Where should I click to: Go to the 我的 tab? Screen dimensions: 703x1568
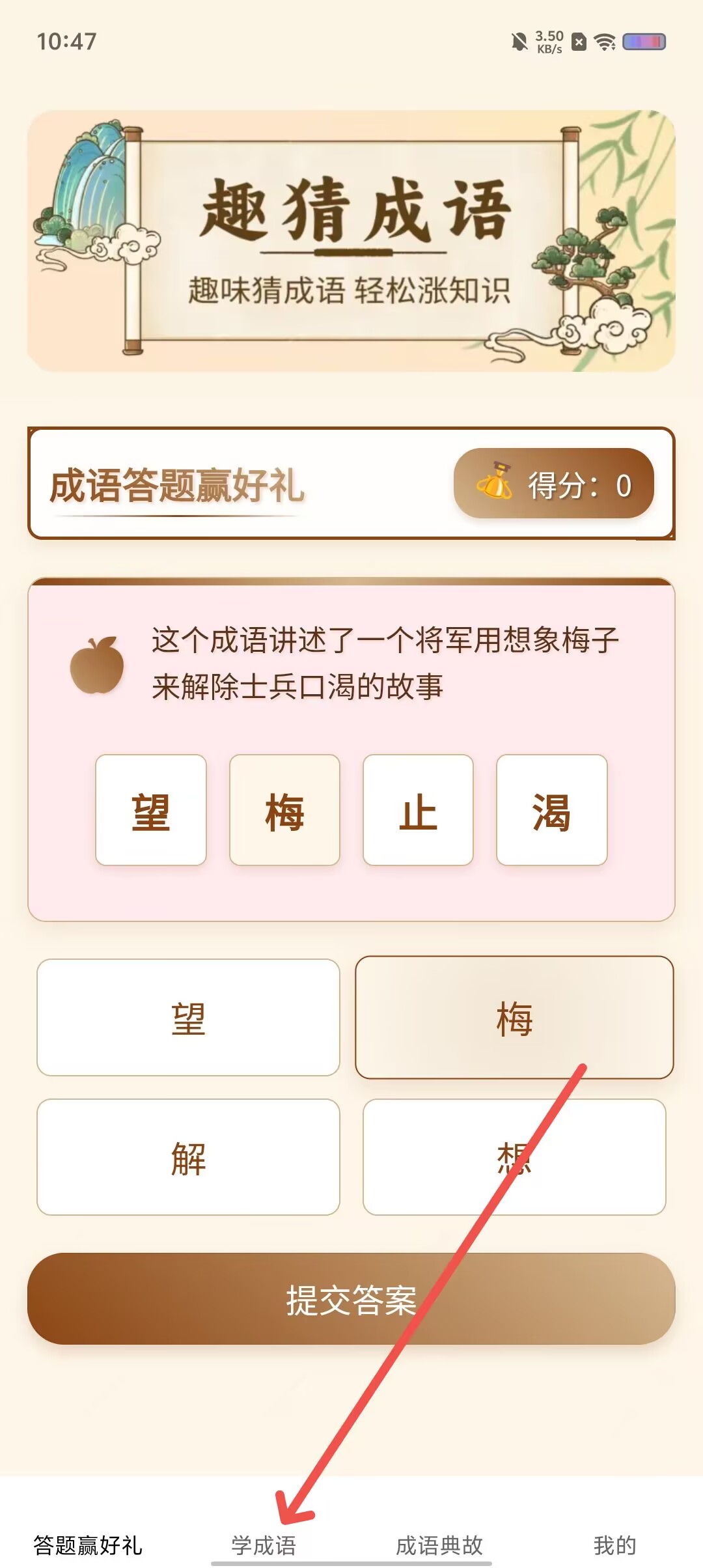[614, 1545]
